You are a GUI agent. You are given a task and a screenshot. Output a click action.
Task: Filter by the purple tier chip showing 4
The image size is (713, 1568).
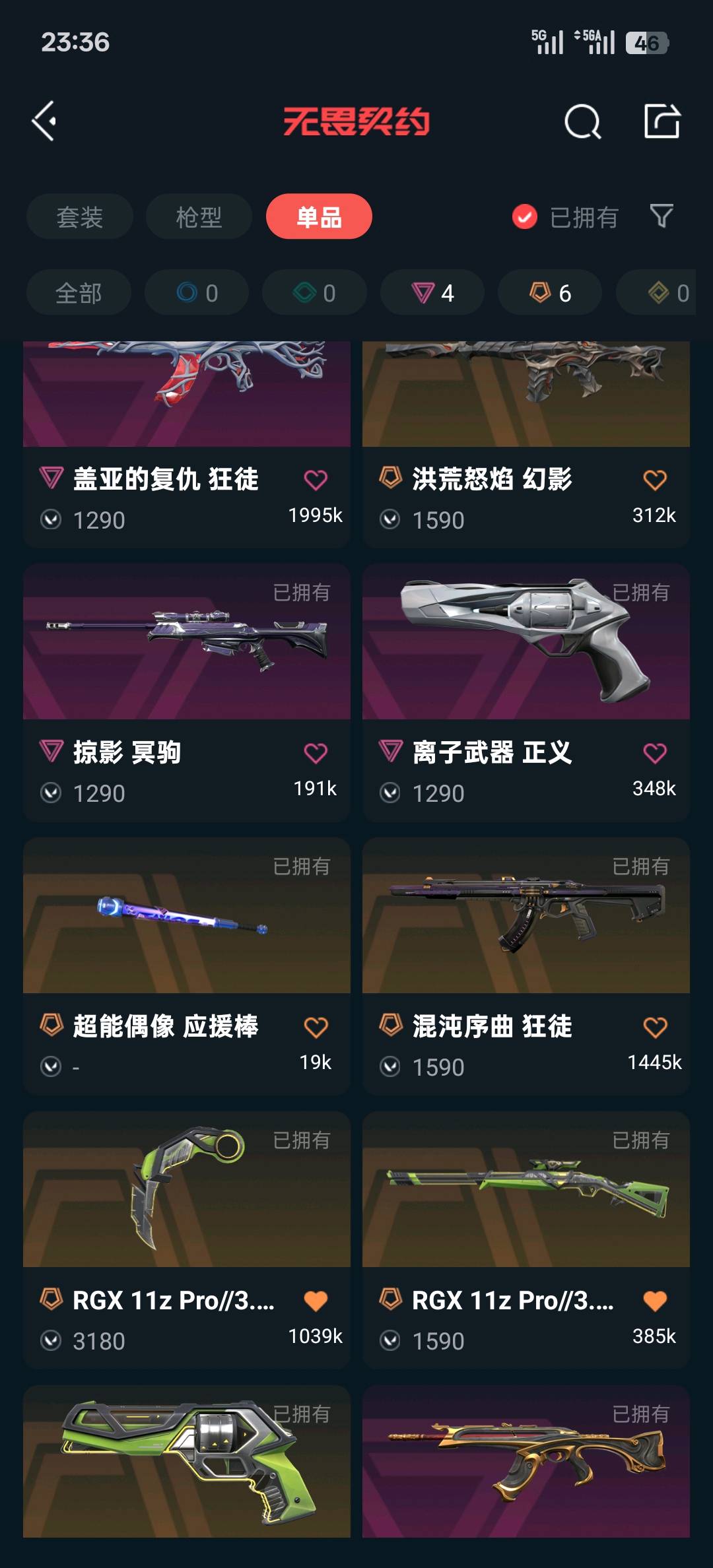432,292
